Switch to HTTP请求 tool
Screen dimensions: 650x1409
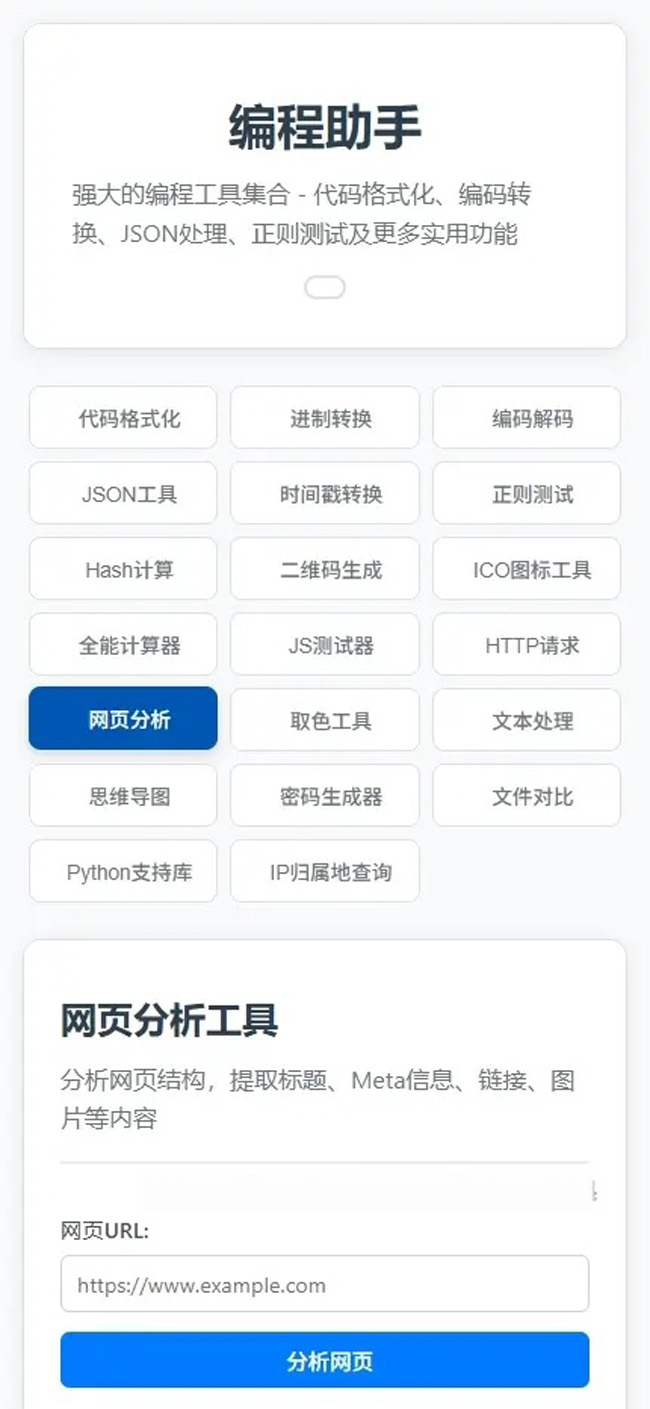pos(527,645)
